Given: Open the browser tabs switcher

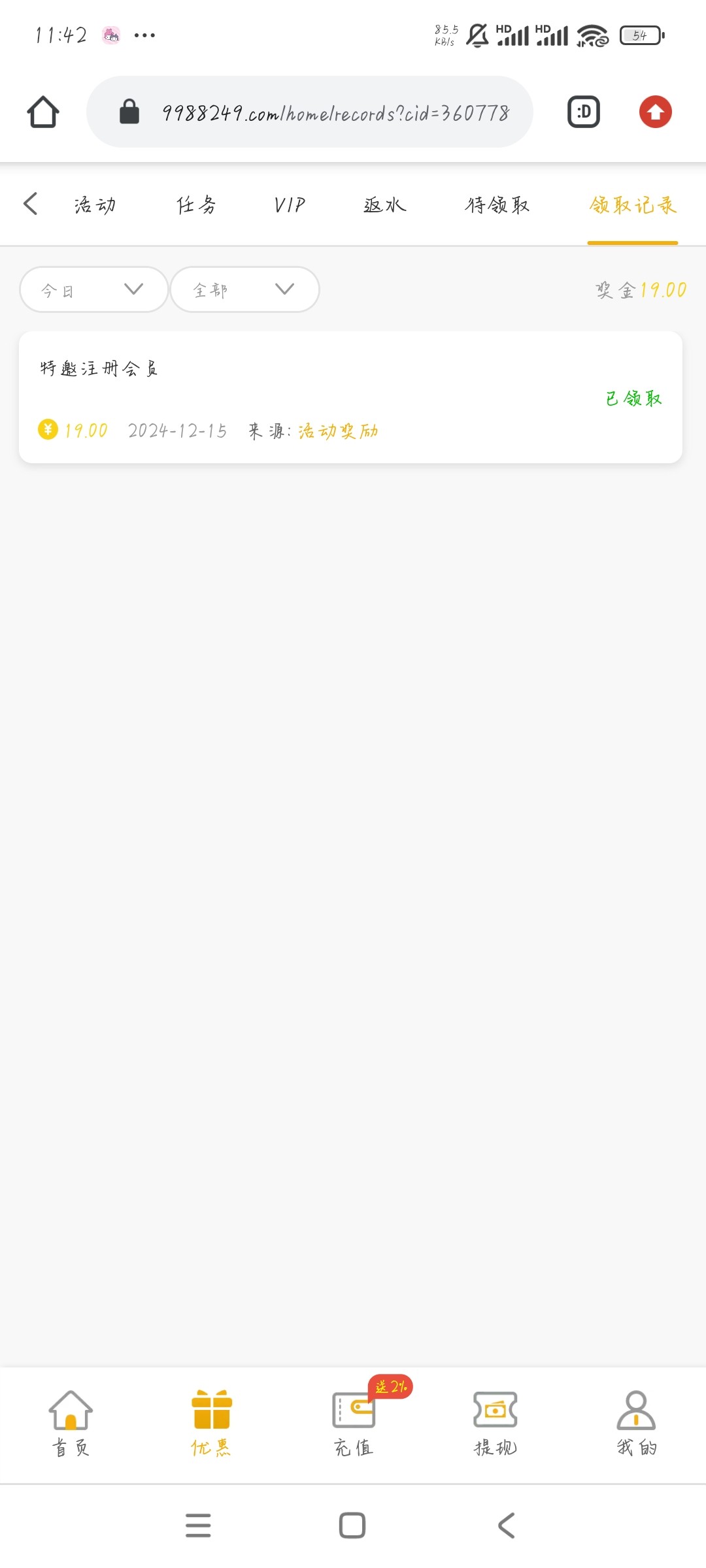Looking at the screenshot, I should point(584,112).
